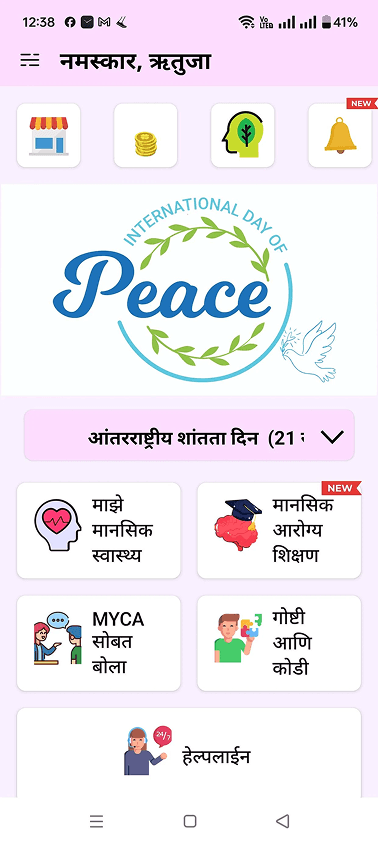Open मानसिक आरोग्य शिक्षण card
The image size is (378, 844).
(279, 530)
